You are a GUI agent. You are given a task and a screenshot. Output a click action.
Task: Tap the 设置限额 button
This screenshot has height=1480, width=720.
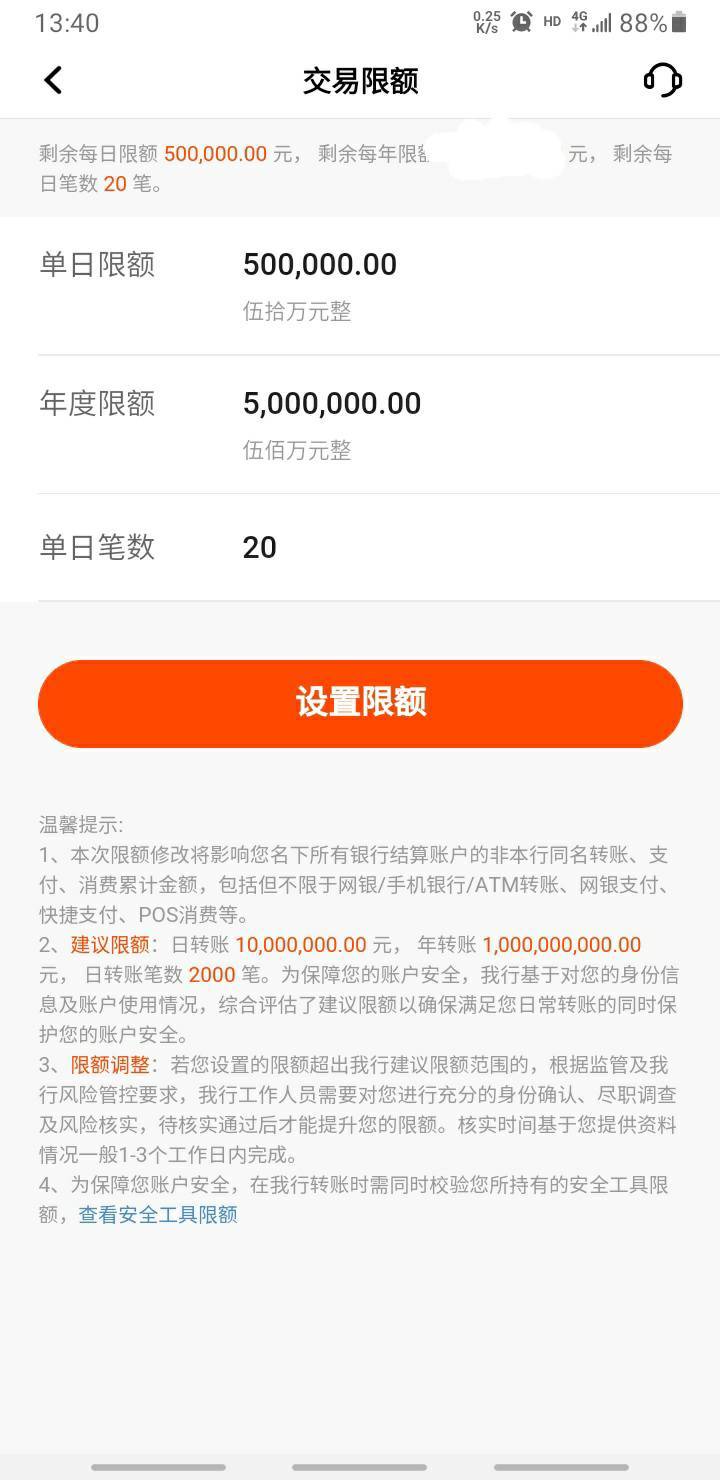click(360, 703)
